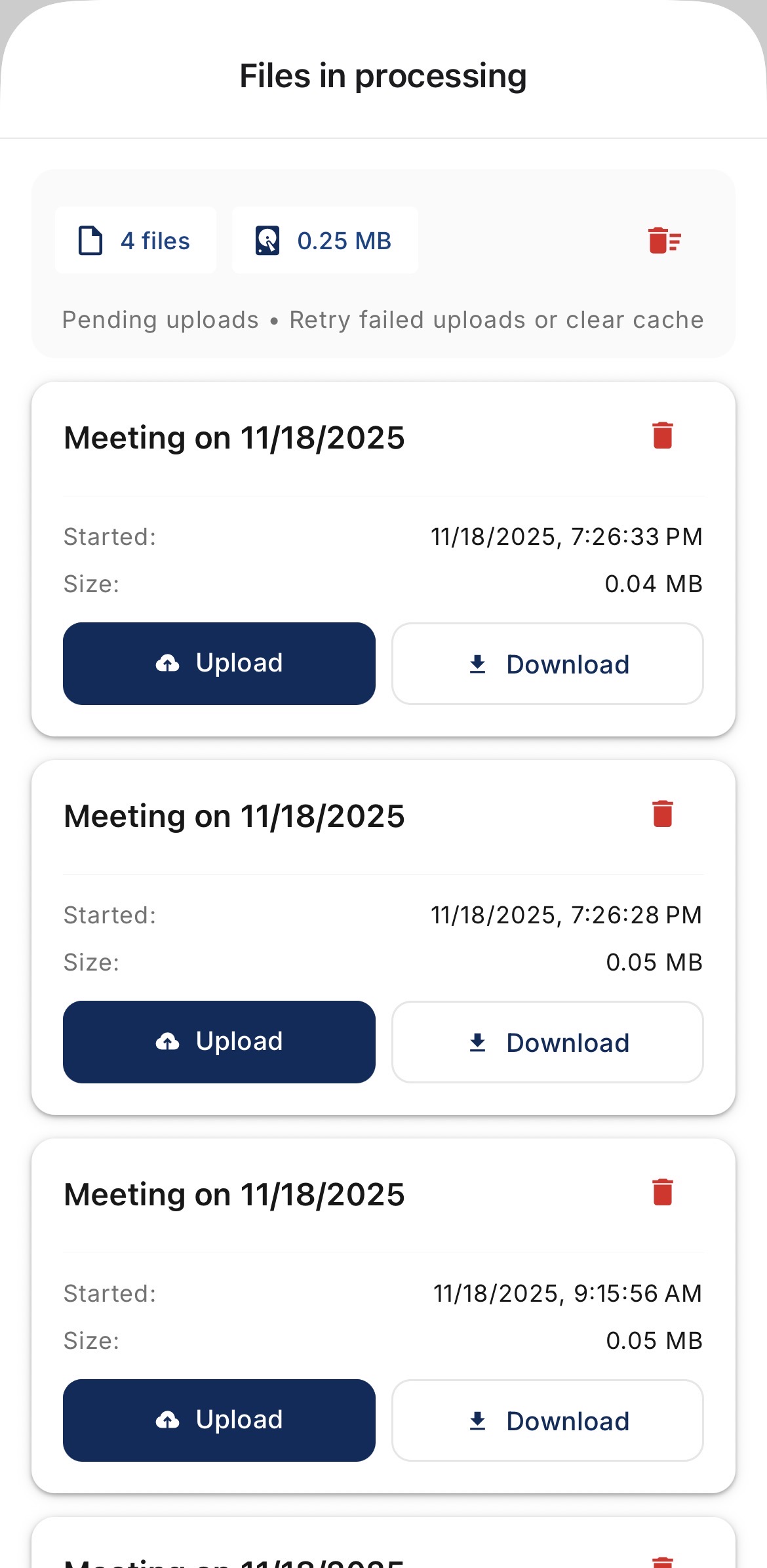Screen dimensions: 767x1568
Task: Delete the meeting started at 9:15:56 AM
Action: coord(663,1192)
